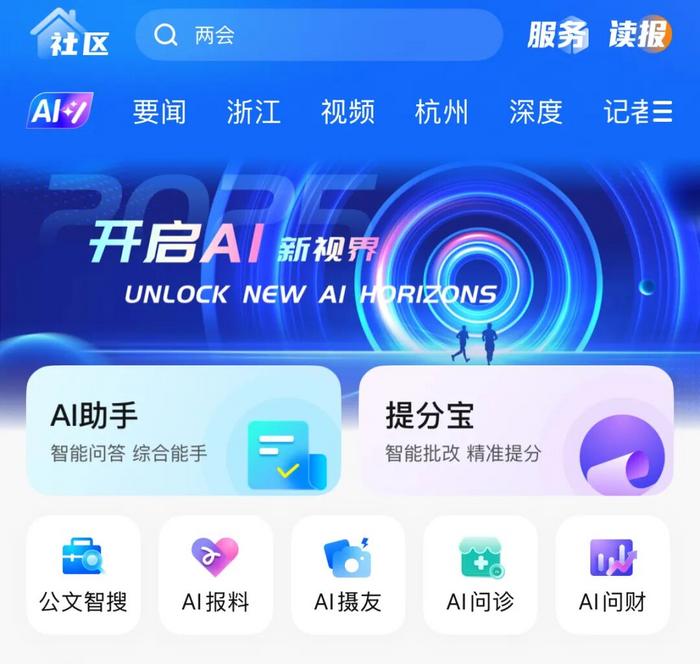This screenshot has height=664, width=700.
Task: Switch to the AI tab
Action: coord(59,111)
